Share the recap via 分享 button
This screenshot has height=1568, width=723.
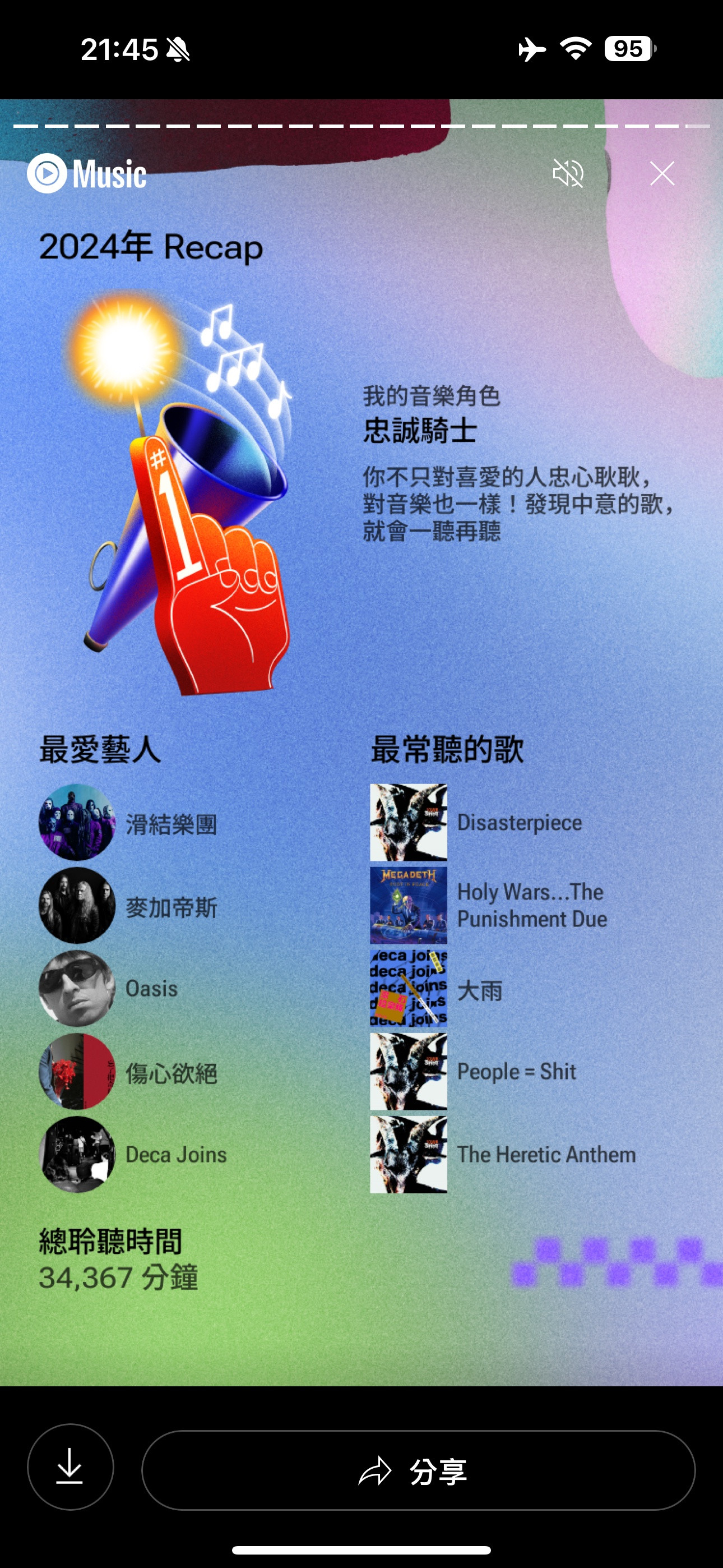pyautogui.click(x=418, y=1470)
